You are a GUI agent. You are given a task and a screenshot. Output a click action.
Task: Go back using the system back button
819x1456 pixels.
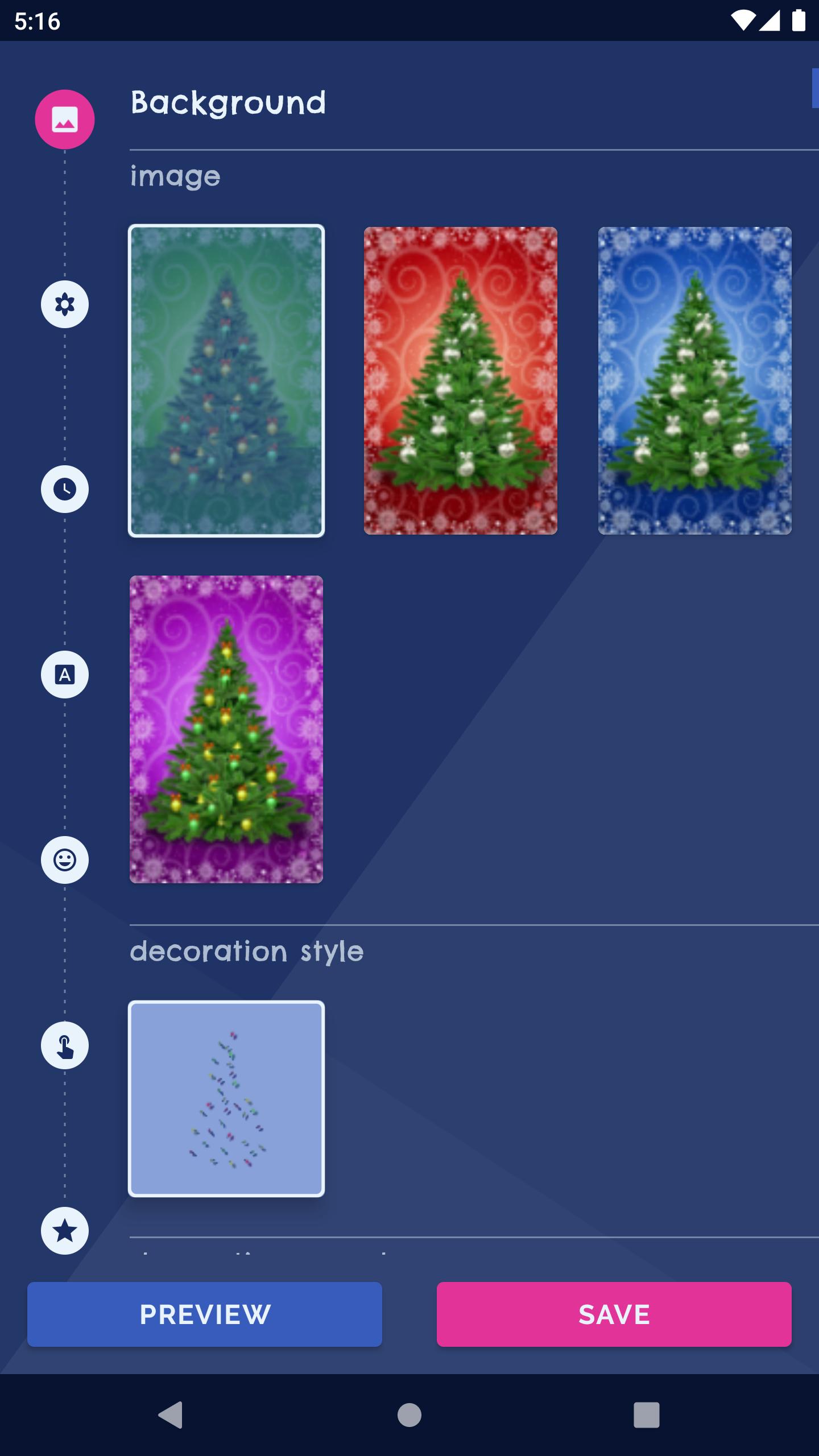tap(171, 1415)
